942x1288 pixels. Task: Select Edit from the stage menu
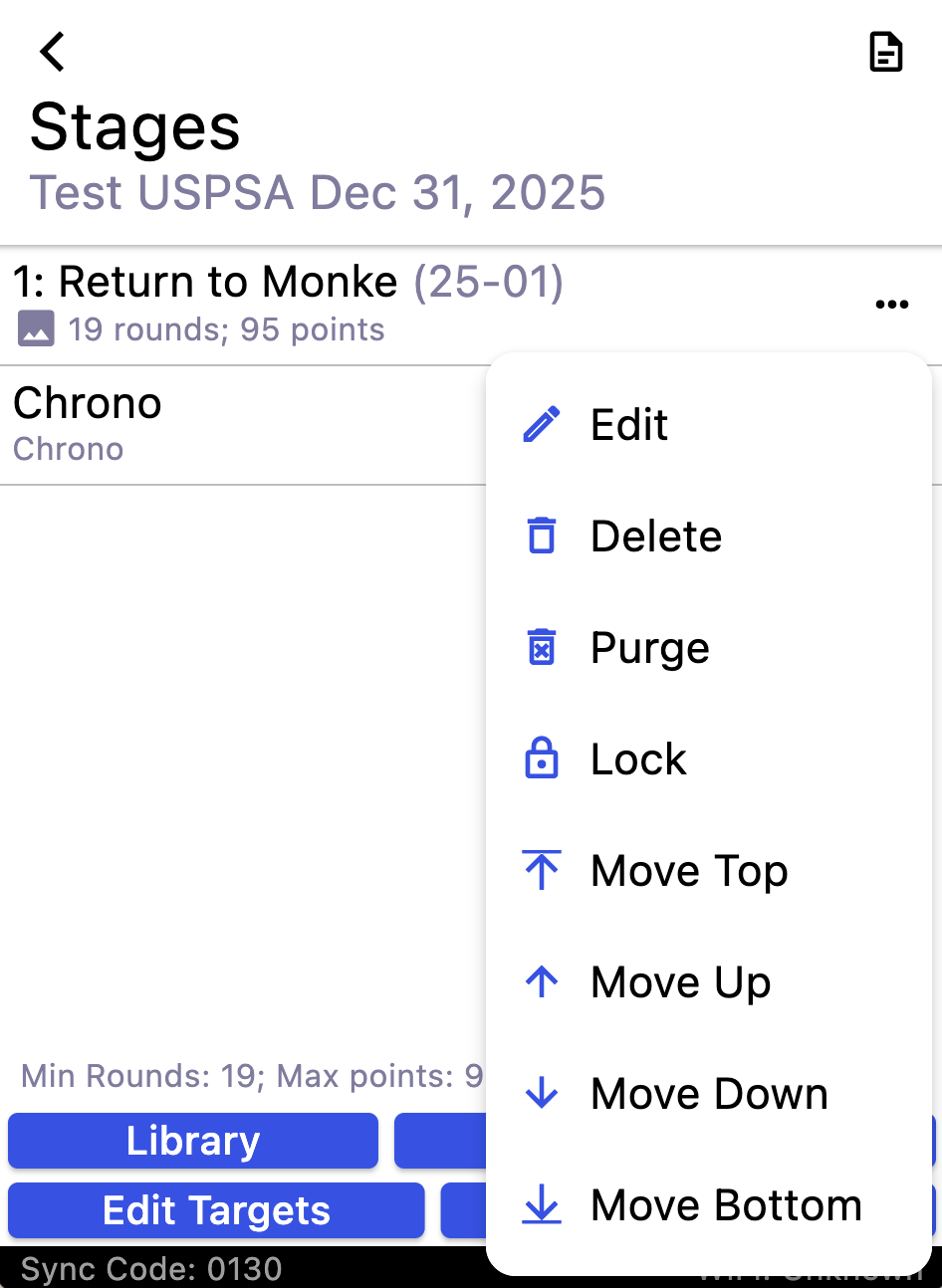(629, 425)
